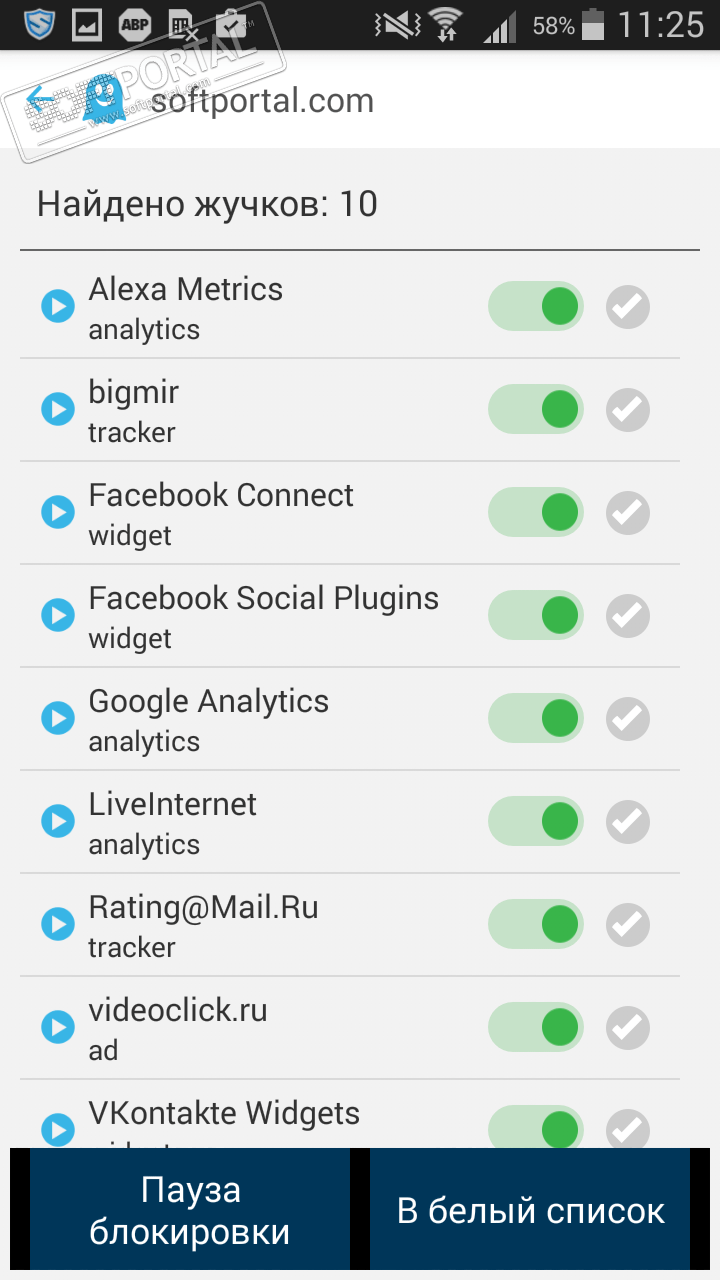The image size is (720, 1280).
Task: Expand Google Analytics details arrow
Action: click(58, 718)
